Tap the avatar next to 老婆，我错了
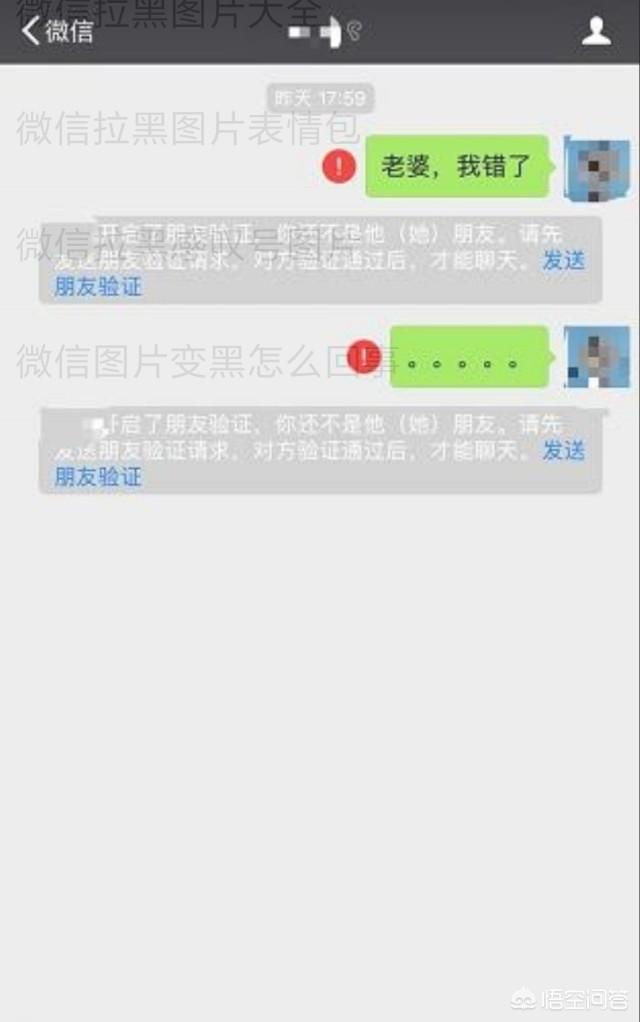This screenshot has width=640, height=1022. [597, 166]
